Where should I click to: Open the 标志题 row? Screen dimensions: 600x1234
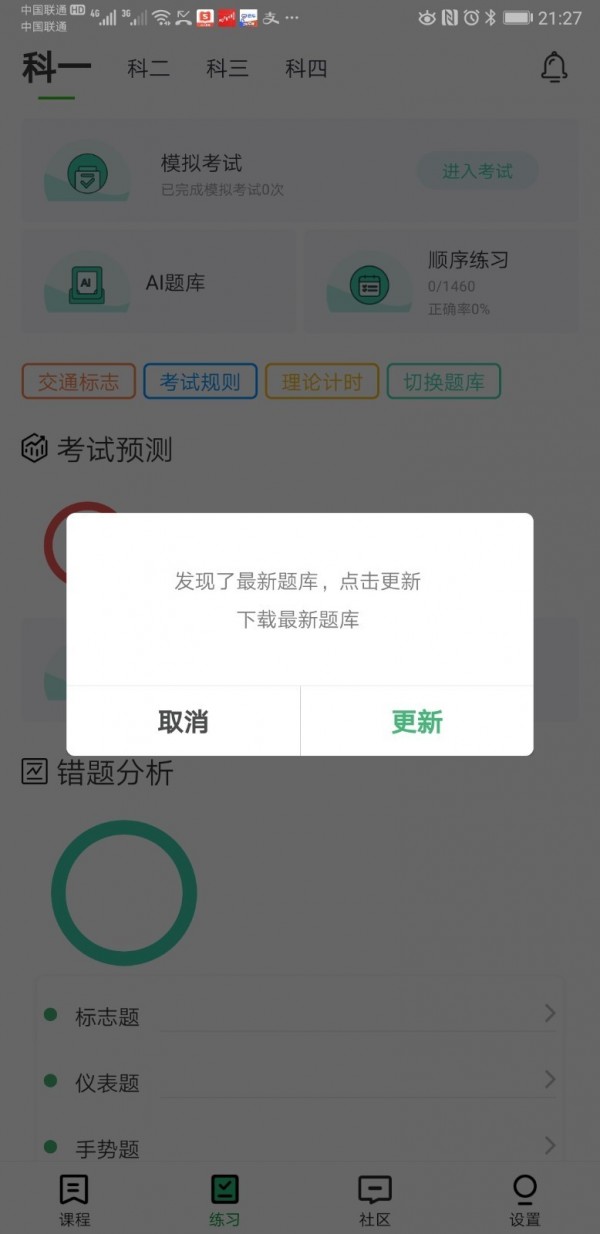point(300,1016)
